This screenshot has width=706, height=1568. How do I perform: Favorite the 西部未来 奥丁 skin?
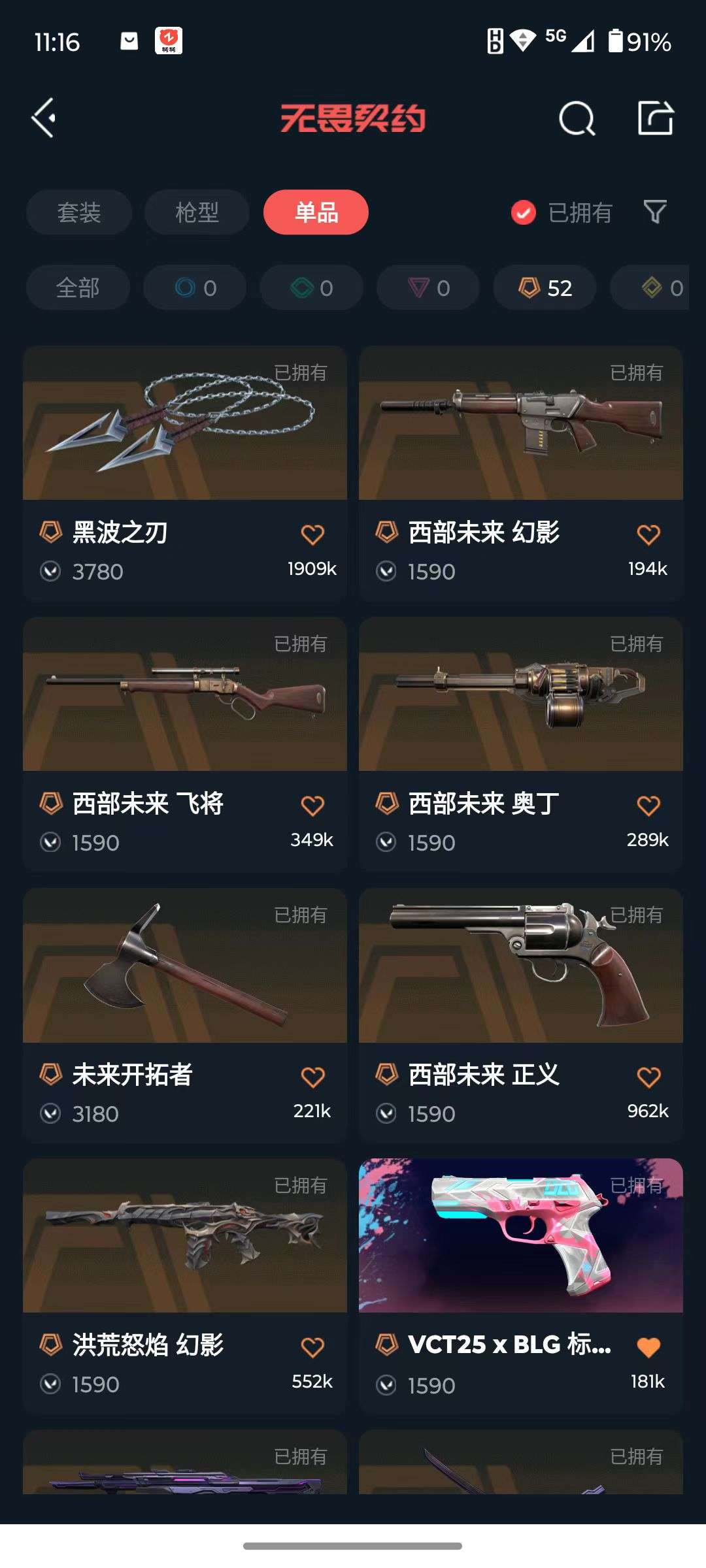tap(648, 806)
